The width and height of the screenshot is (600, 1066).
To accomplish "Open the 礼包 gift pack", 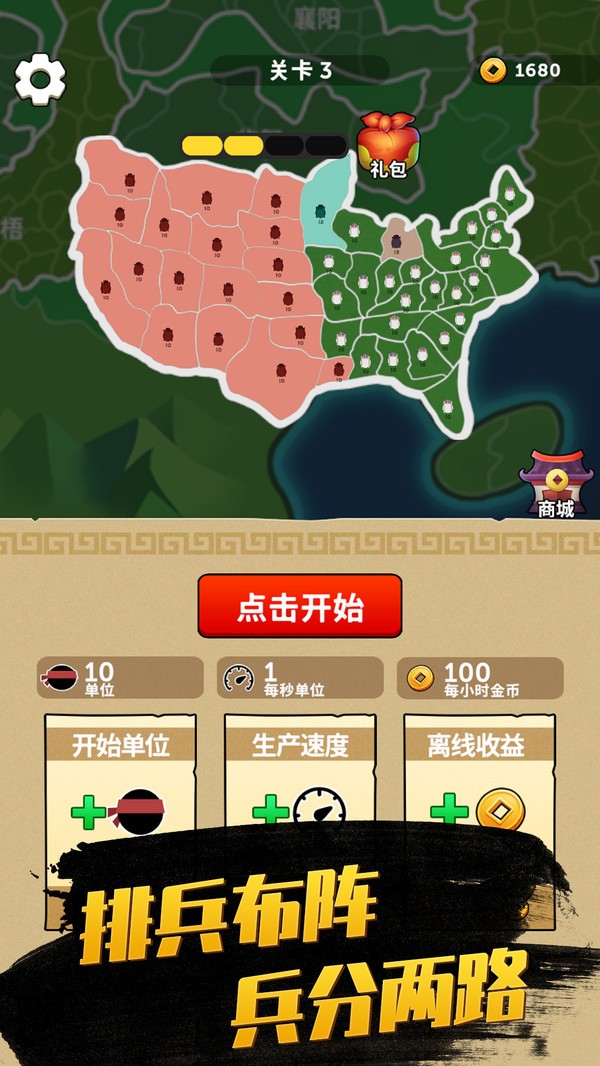I will (x=387, y=144).
